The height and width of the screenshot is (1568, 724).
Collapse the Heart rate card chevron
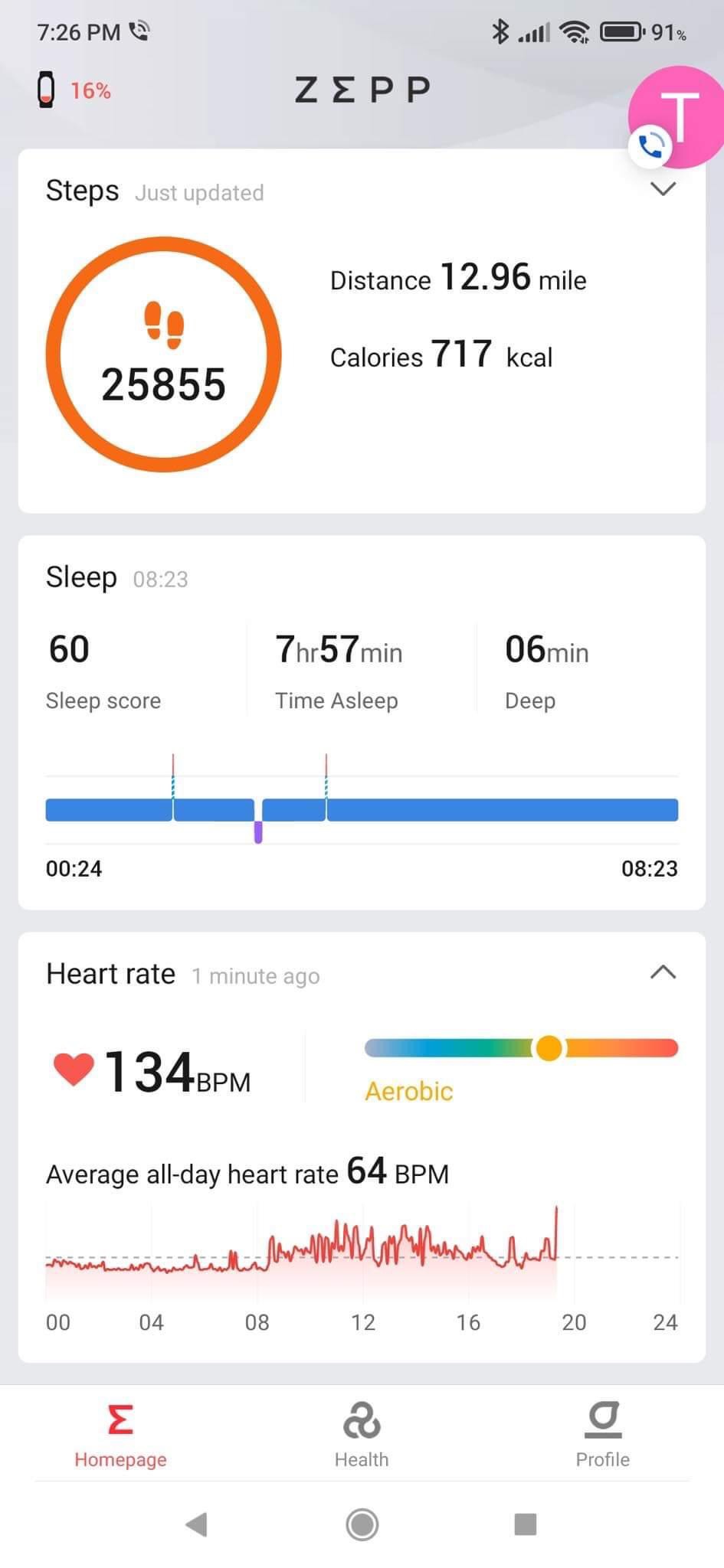click(663, 972)
